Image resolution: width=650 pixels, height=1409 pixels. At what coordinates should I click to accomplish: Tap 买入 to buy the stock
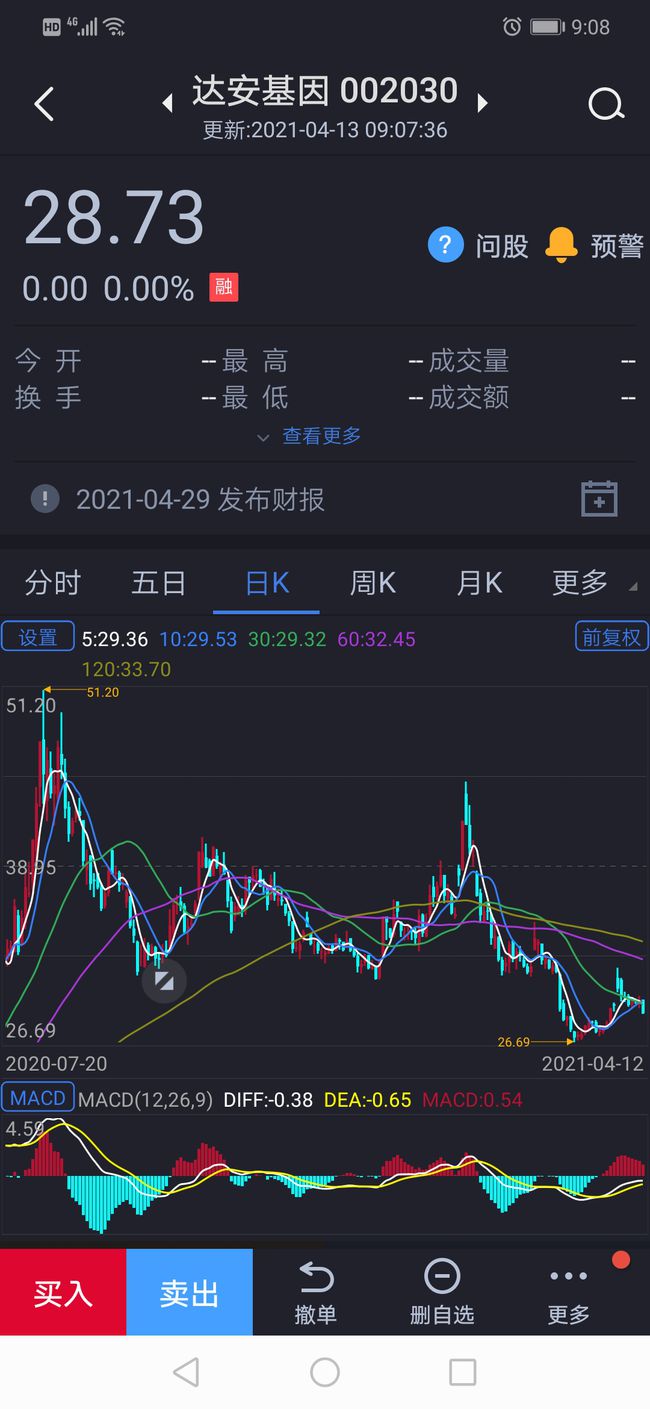[63, 1292]
